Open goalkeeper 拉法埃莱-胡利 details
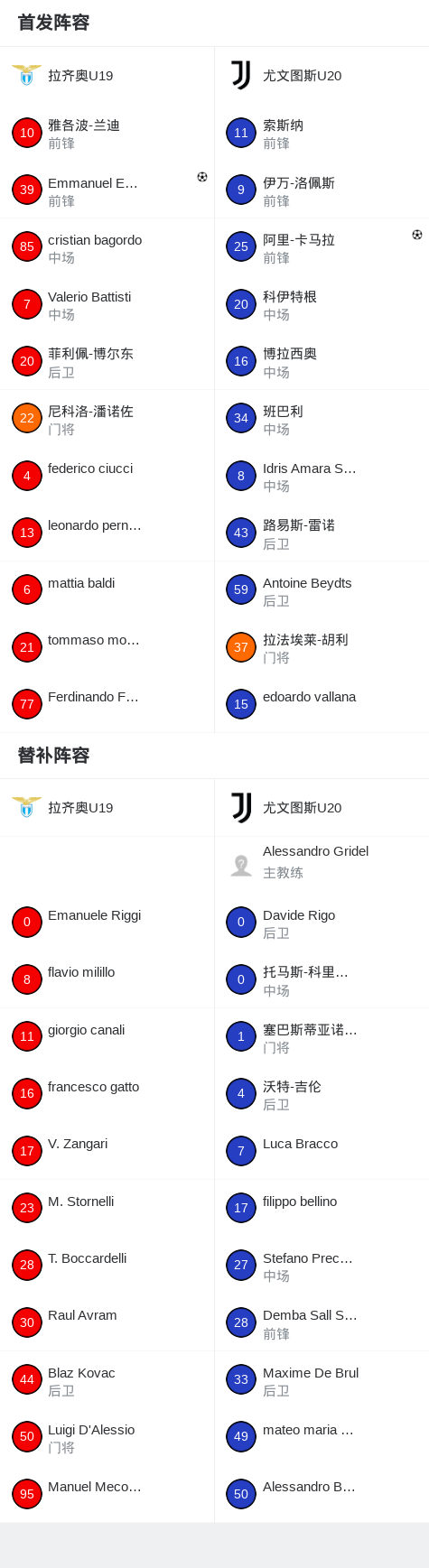Image resolution: width=429 pixels, height=1568 pixels. [322, 647]
